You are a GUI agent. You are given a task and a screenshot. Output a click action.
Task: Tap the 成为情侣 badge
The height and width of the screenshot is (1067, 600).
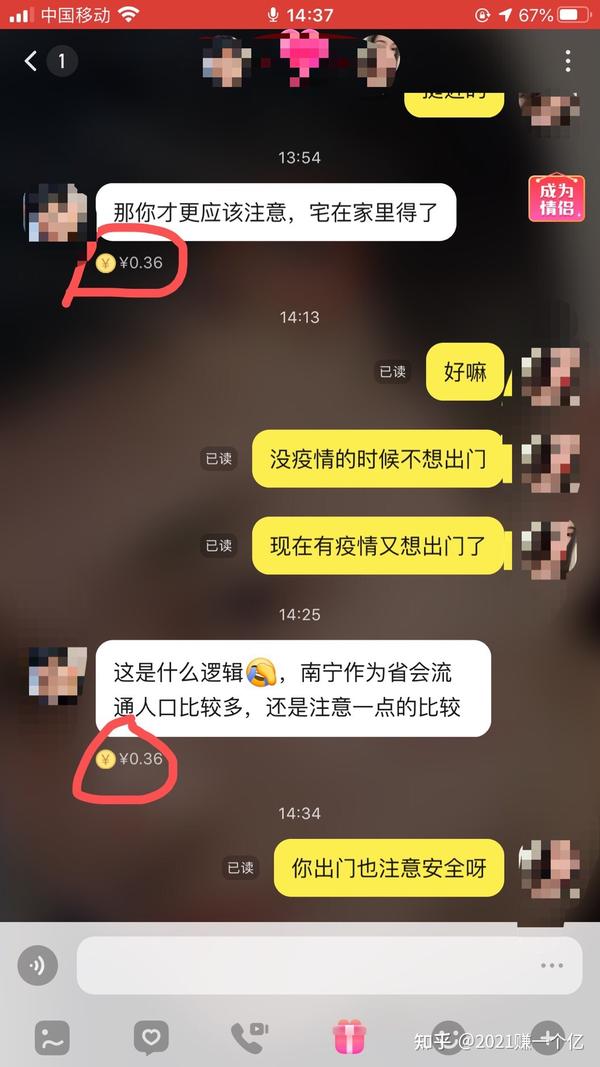coord(556,198)
